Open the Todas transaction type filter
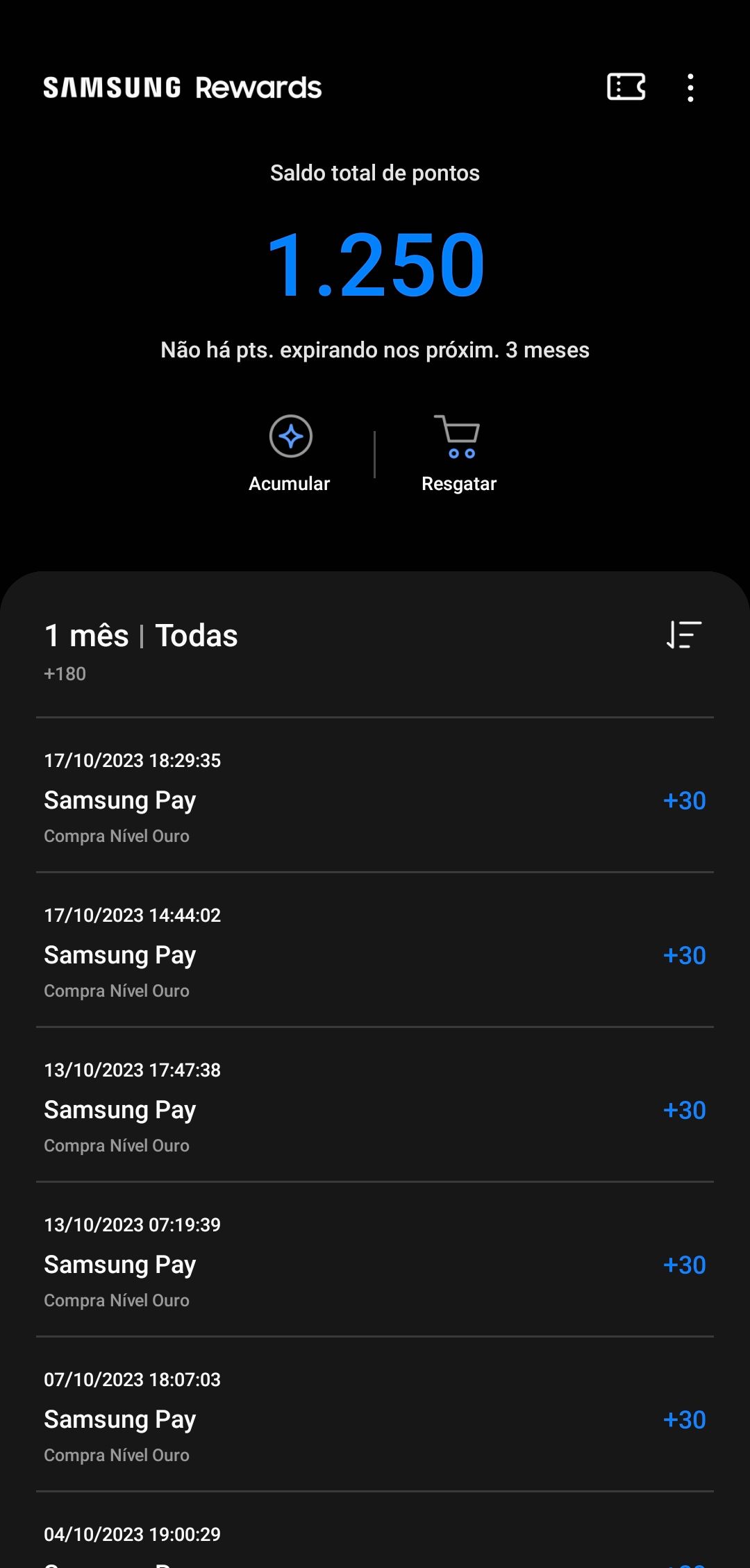Image resolution: width=750 pixels, height=1568 pixels. coord(195,635)
